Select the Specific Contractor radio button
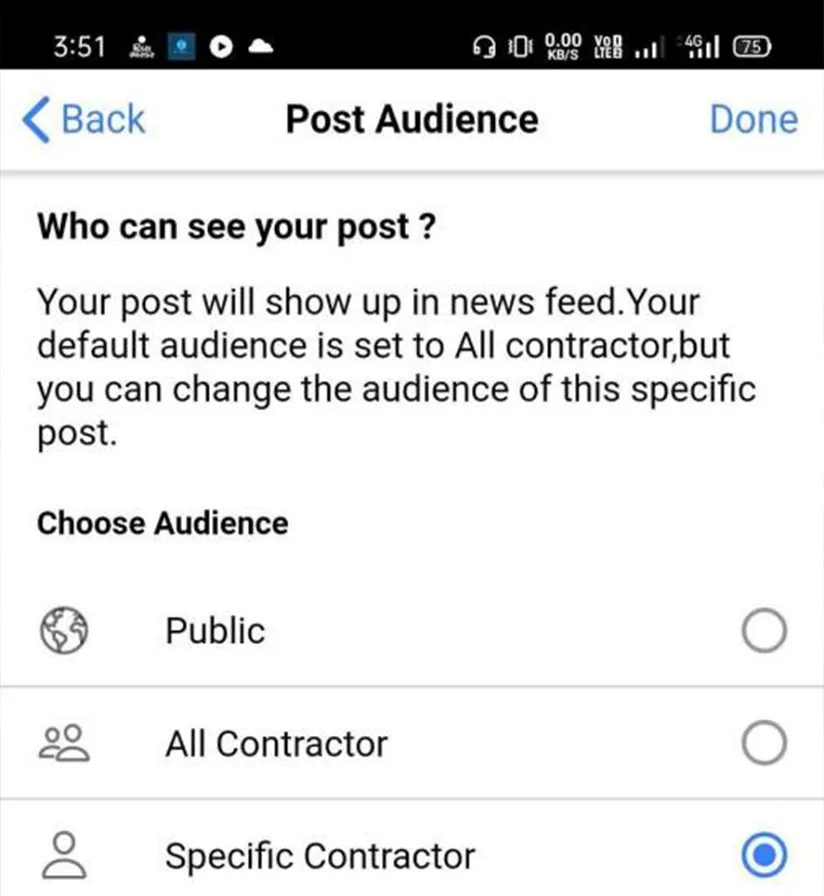The width and height of the screenshot is (824, 896). (x=764, y=855)
